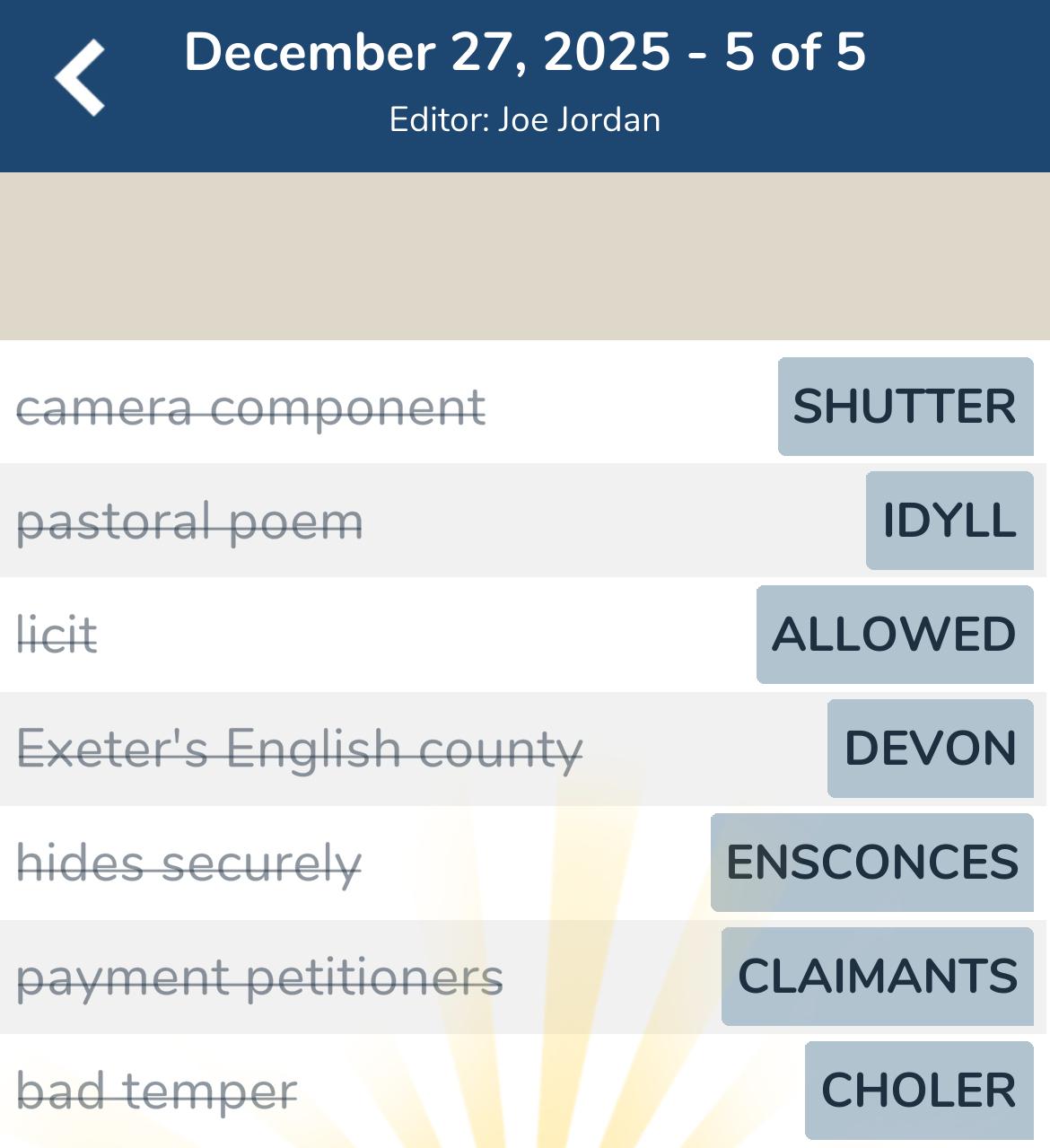1050x1148 pixels.
Task: Tap the DEVON answer tile
Action: [930, 749]
